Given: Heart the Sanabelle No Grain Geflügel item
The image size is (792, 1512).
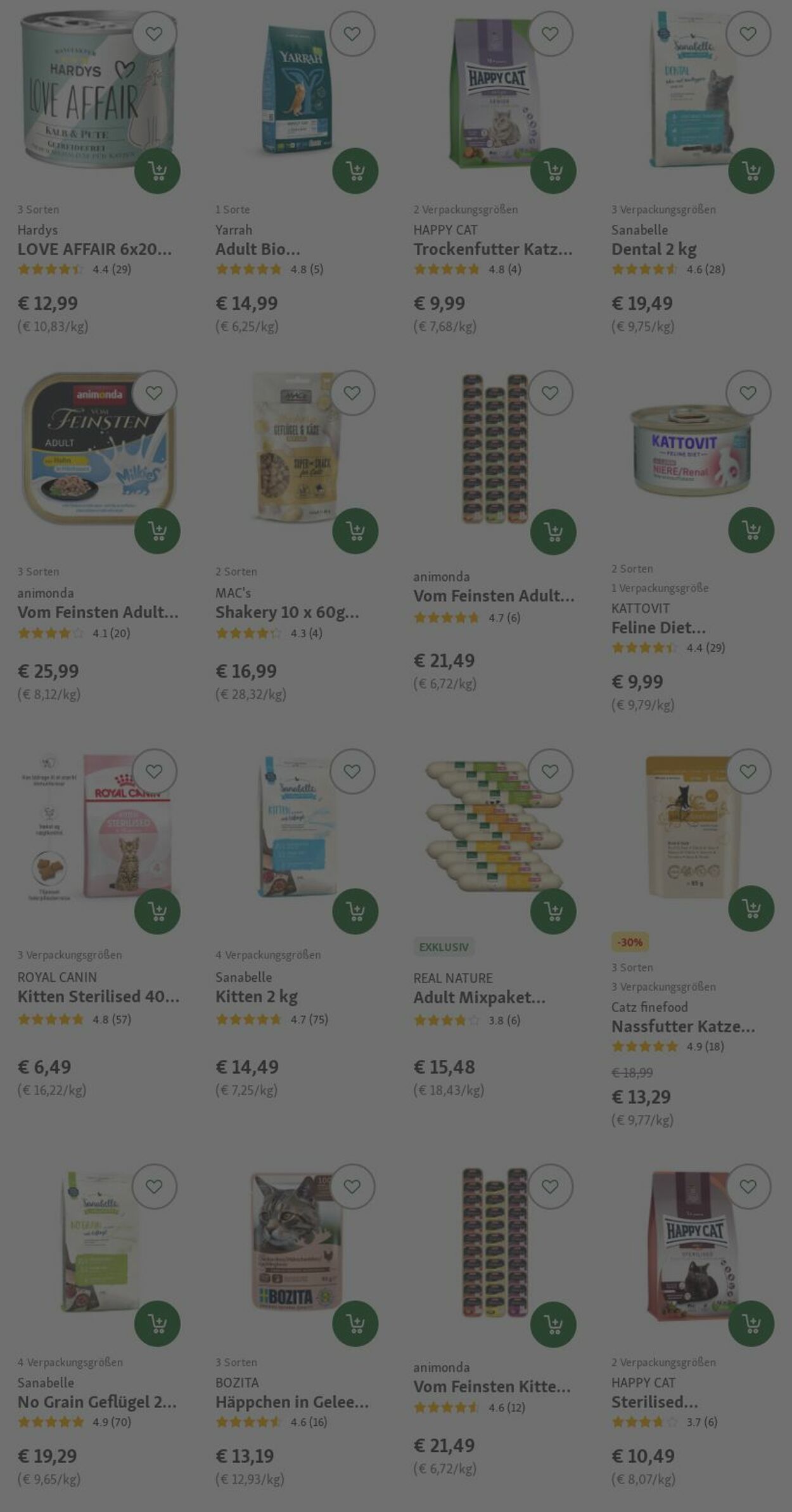Looking at the screenshot, I should pyautogui.click(x=154, y=1186).
